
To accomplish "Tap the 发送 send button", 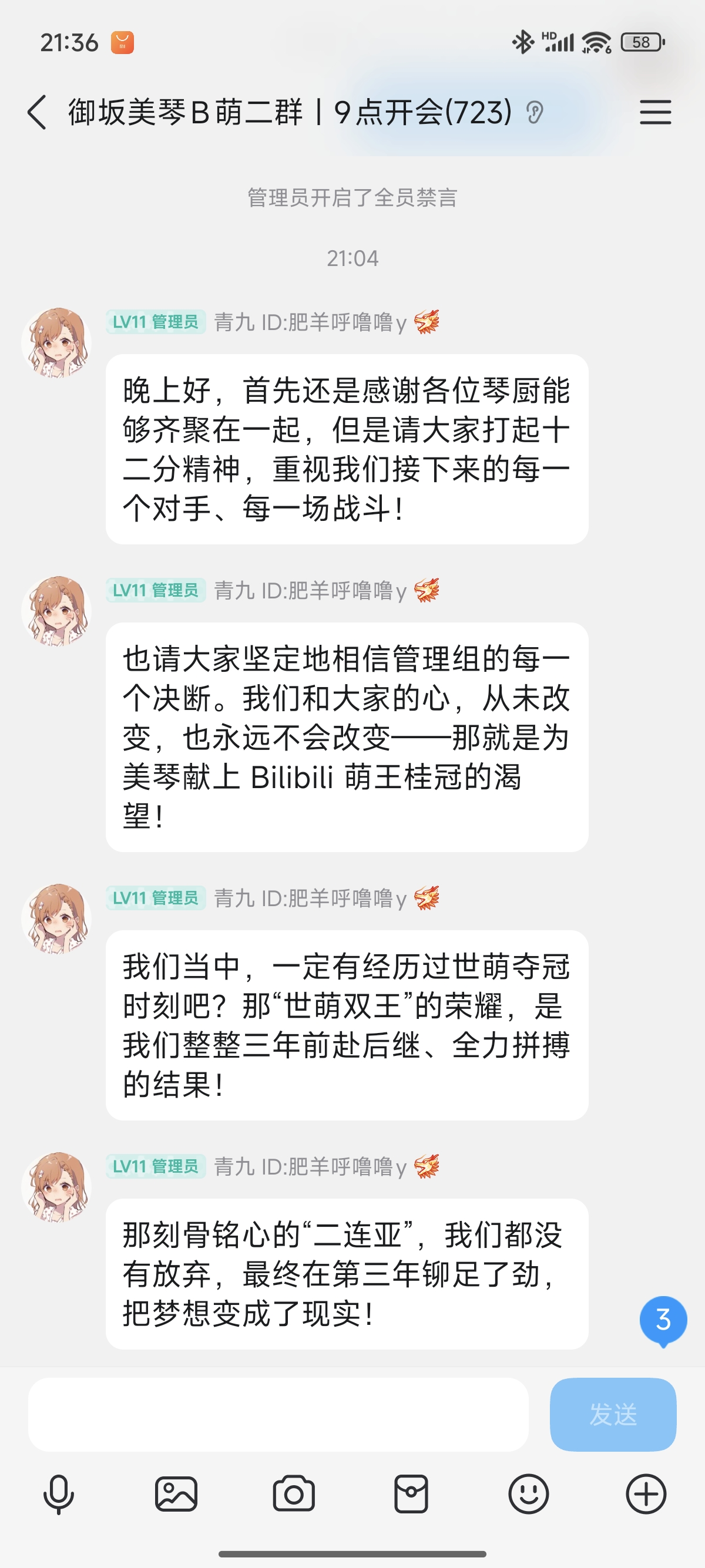I will click(612, 1414).
